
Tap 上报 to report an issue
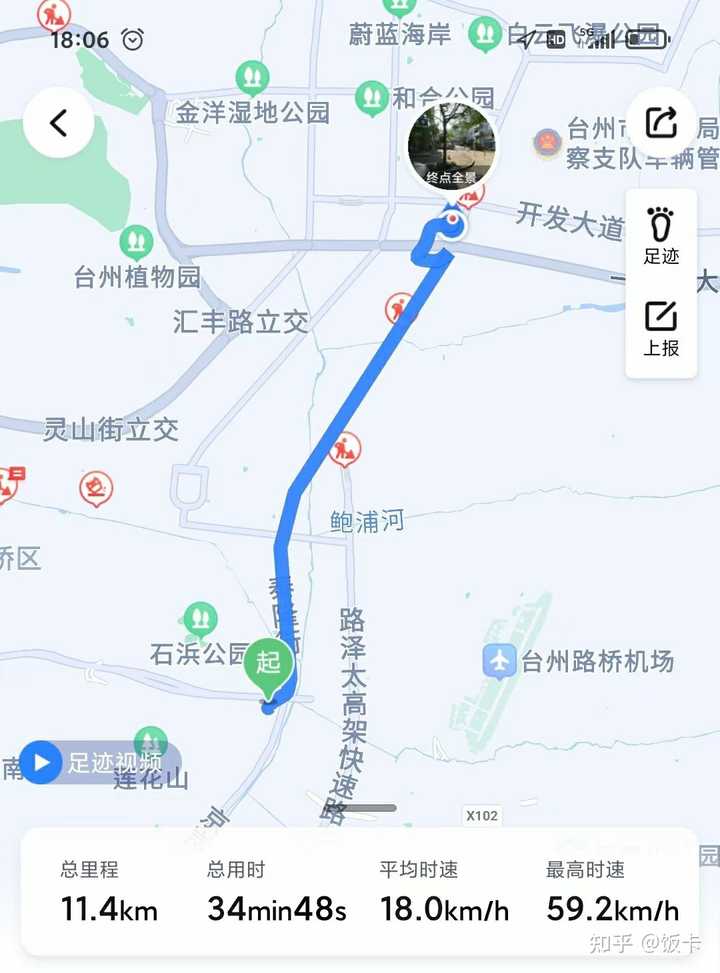tap(661, 329)
